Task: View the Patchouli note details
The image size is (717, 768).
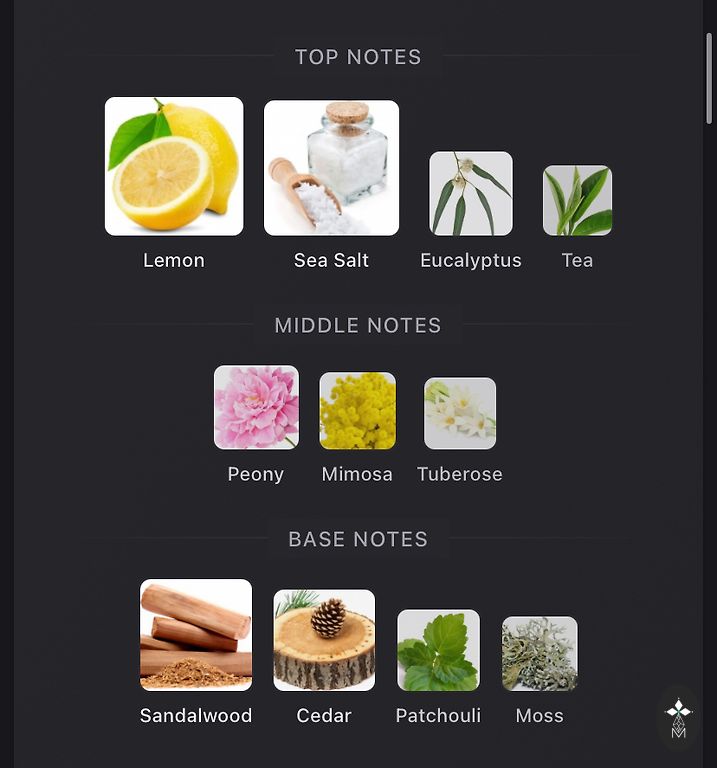Action: point(438,650)
